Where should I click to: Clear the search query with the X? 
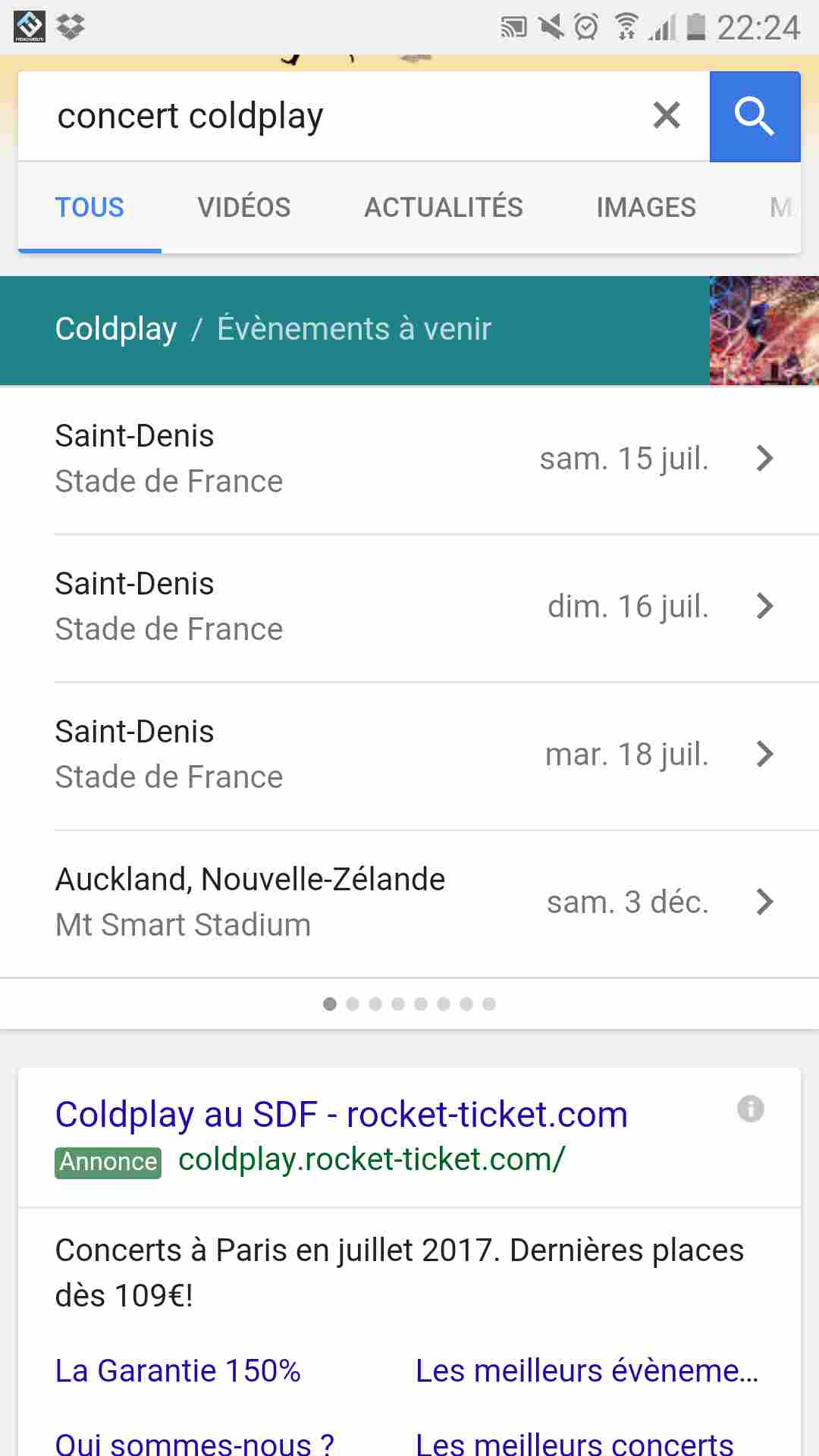click(x=667, y=115)
